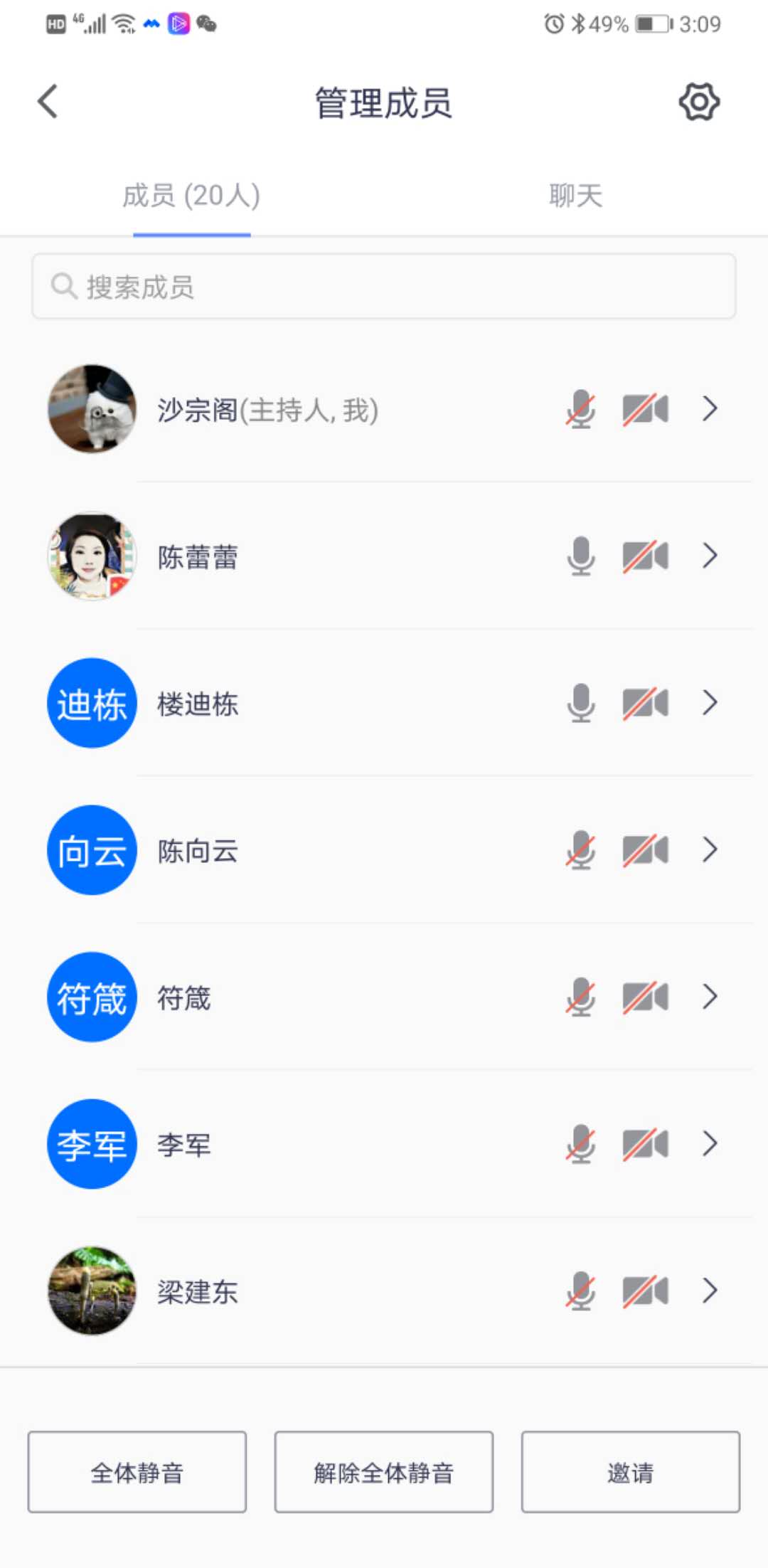Tap 解除全体静音 to unmute everyone
This screenshot has width=768, height=1568.
coord(384,1472)
